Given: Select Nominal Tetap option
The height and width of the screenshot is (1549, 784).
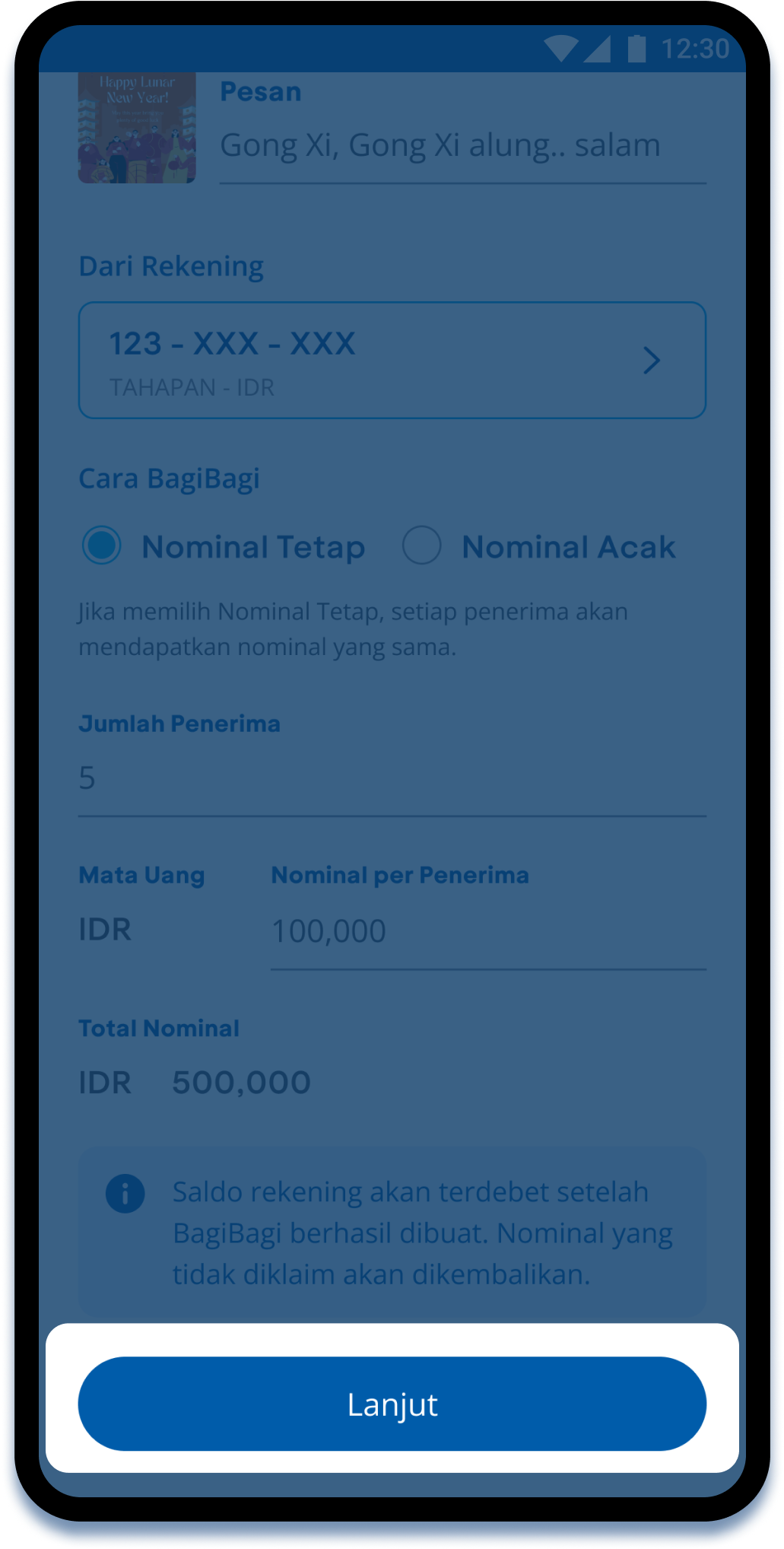Looking at the screenshot, I should coord(102,545).
